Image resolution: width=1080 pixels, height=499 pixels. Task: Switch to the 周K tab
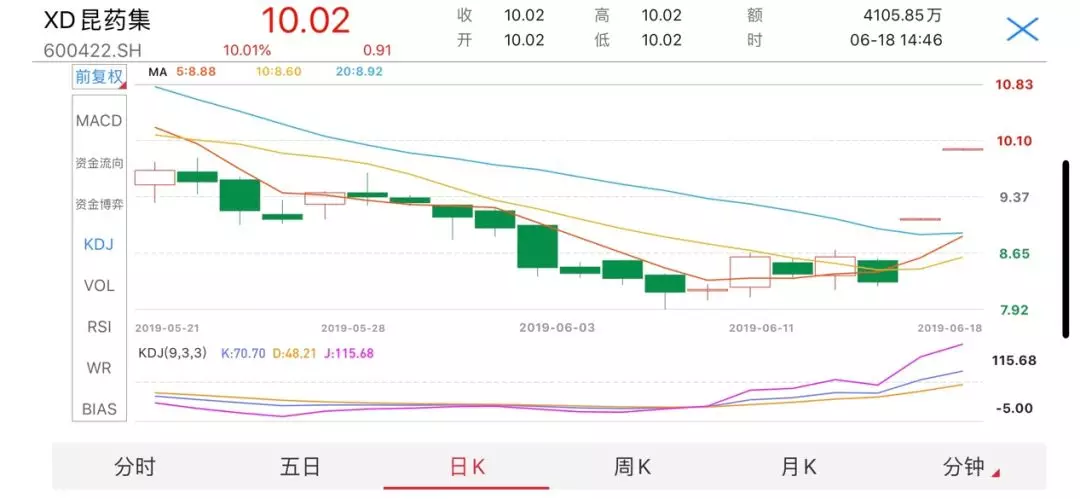tap(632, 466)
